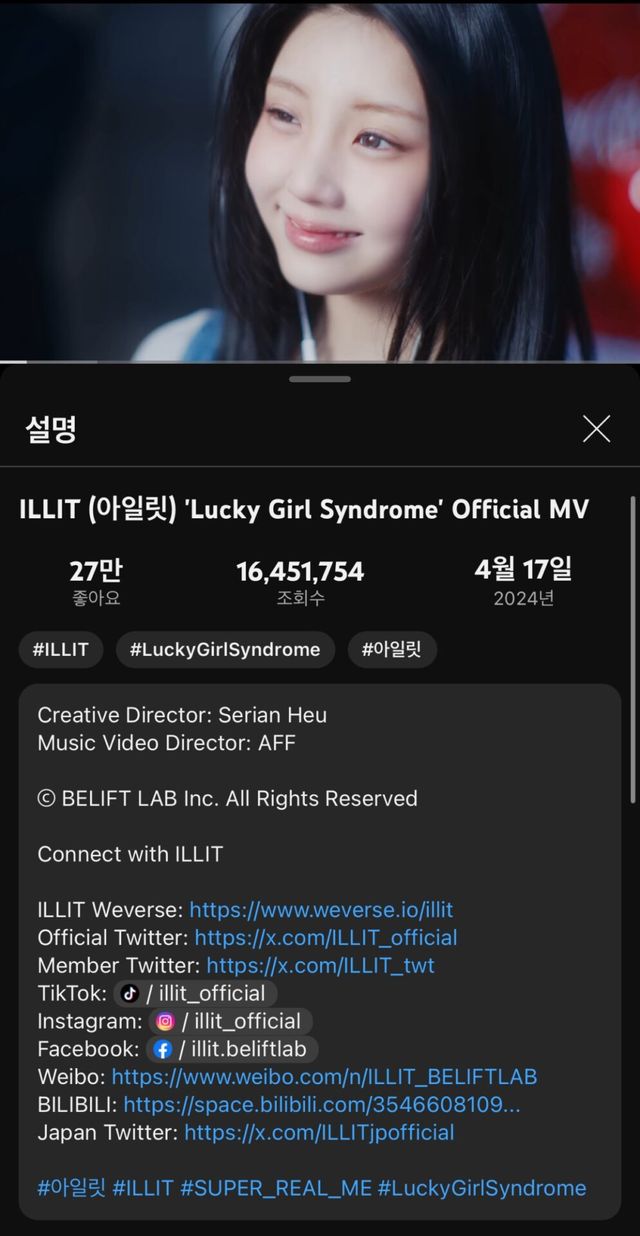The image size is (640, 1236).
Task: Tap the video player to show controls
Action: pyautogui.click(x=320, y=180)
